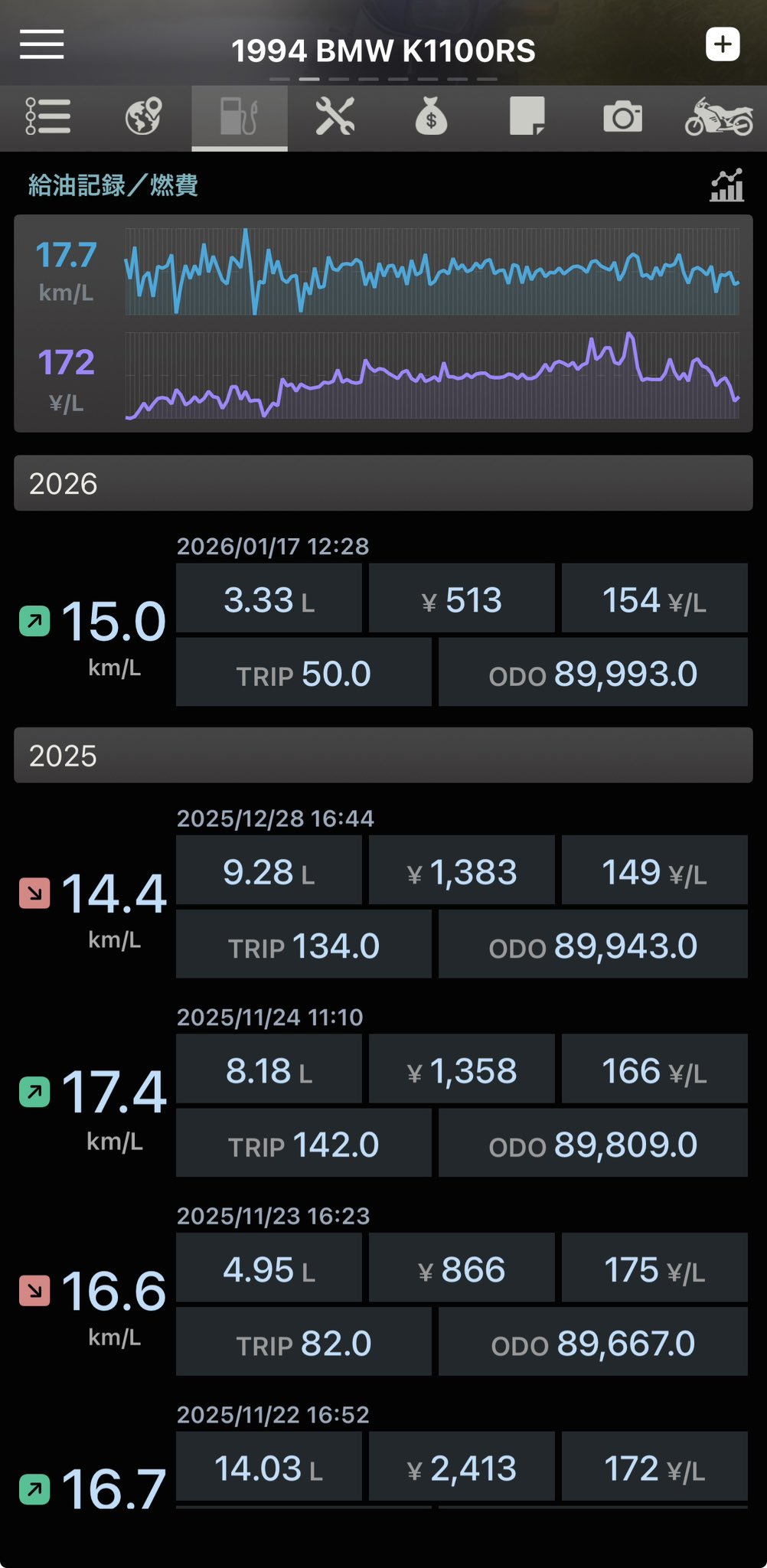Open the fuel statistics chart icon
Viewport: 767px width, 1568px height.
click(x=726, y=185)
